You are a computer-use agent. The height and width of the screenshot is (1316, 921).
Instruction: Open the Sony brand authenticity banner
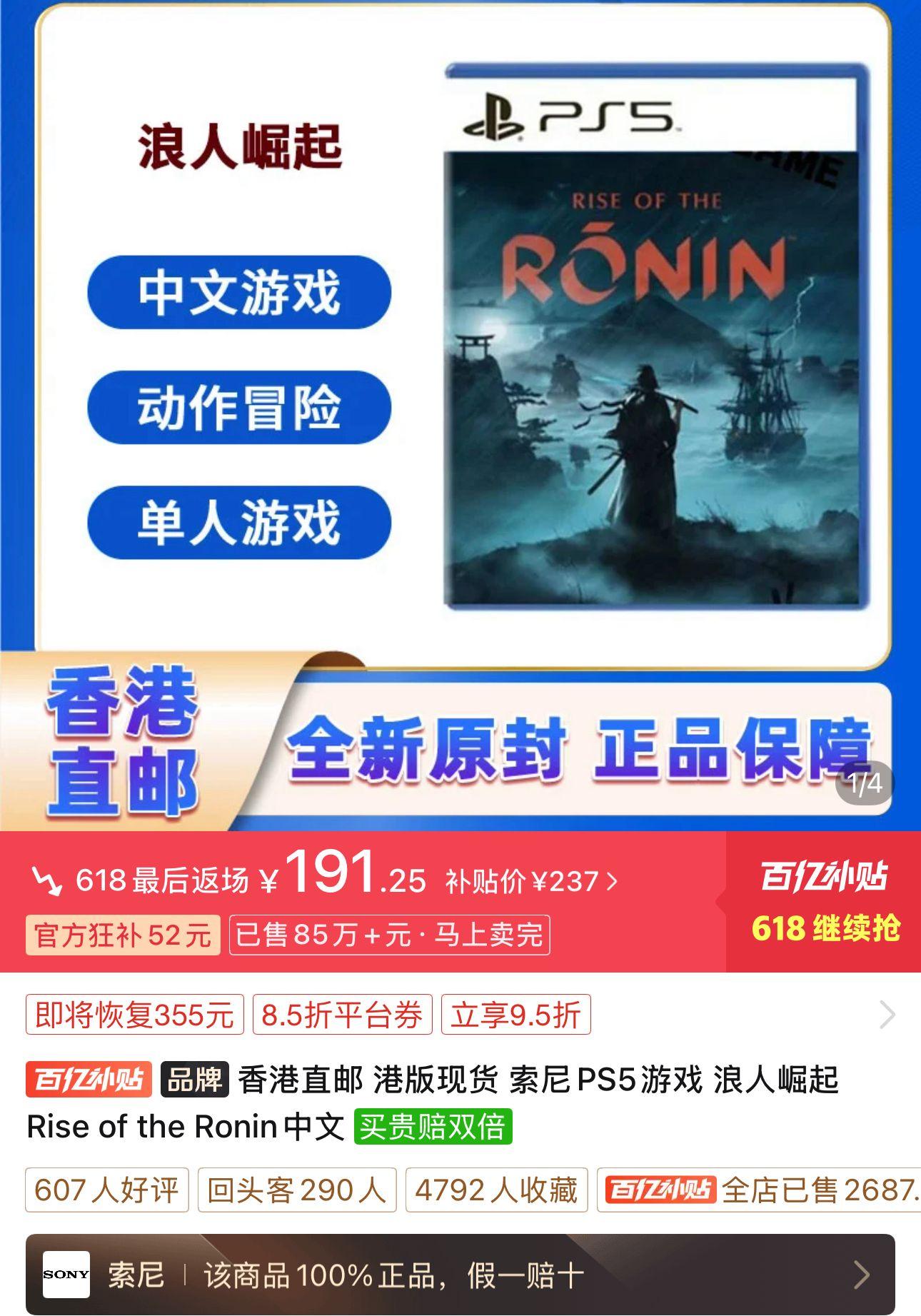[460, 1275]
